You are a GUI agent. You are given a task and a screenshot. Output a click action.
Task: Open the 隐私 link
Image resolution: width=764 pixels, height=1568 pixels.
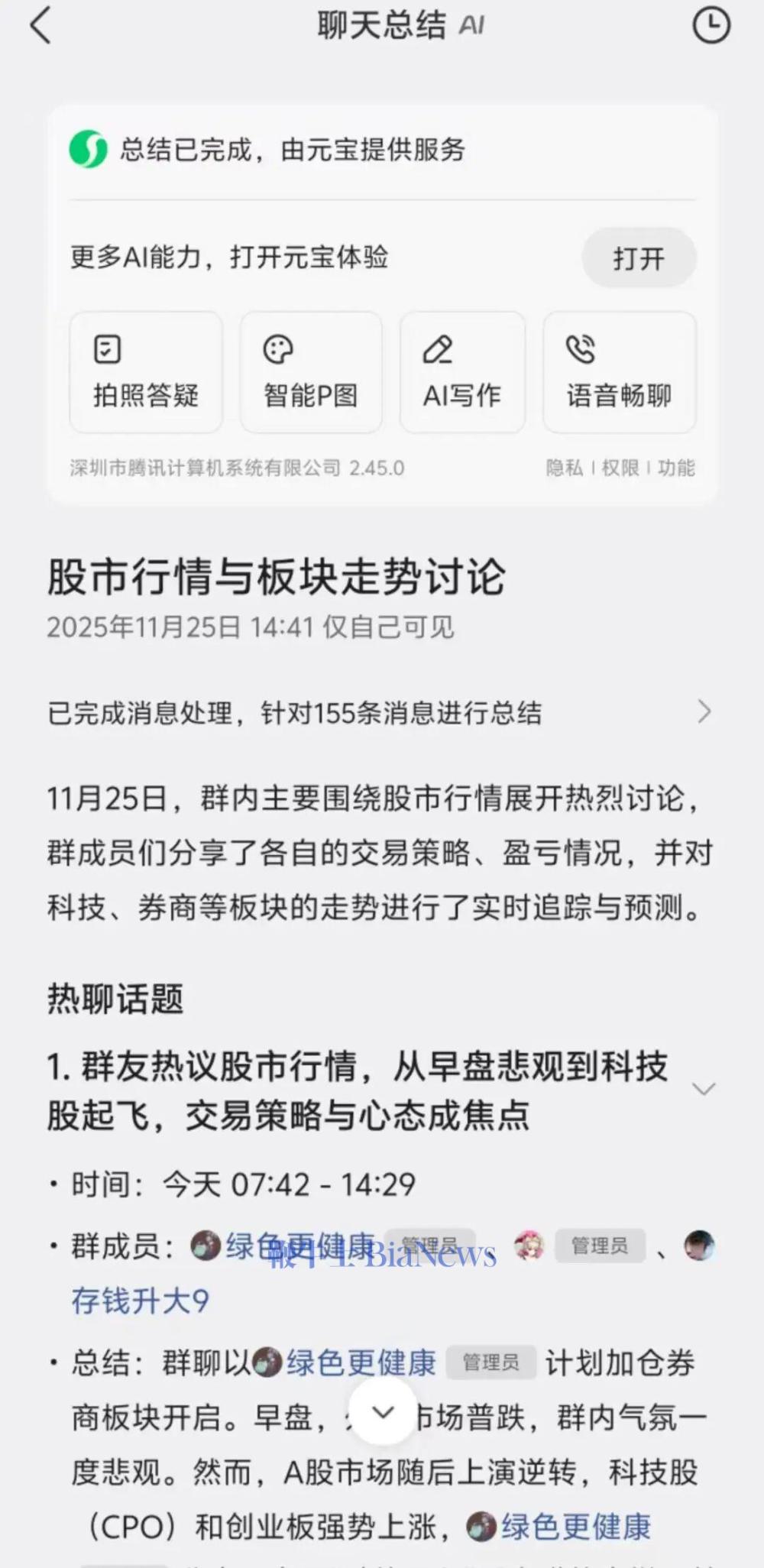click(x=564, y=468)
